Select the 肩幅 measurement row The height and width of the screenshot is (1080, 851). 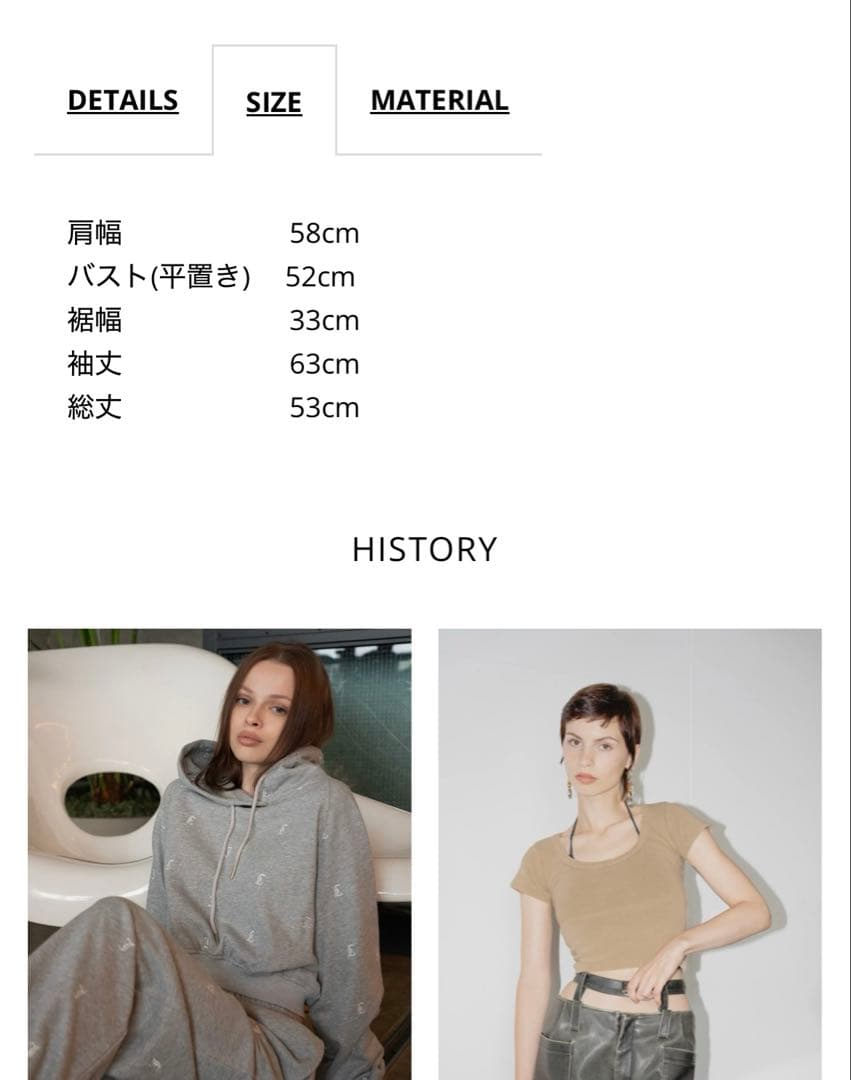click(x=97, y=232)
